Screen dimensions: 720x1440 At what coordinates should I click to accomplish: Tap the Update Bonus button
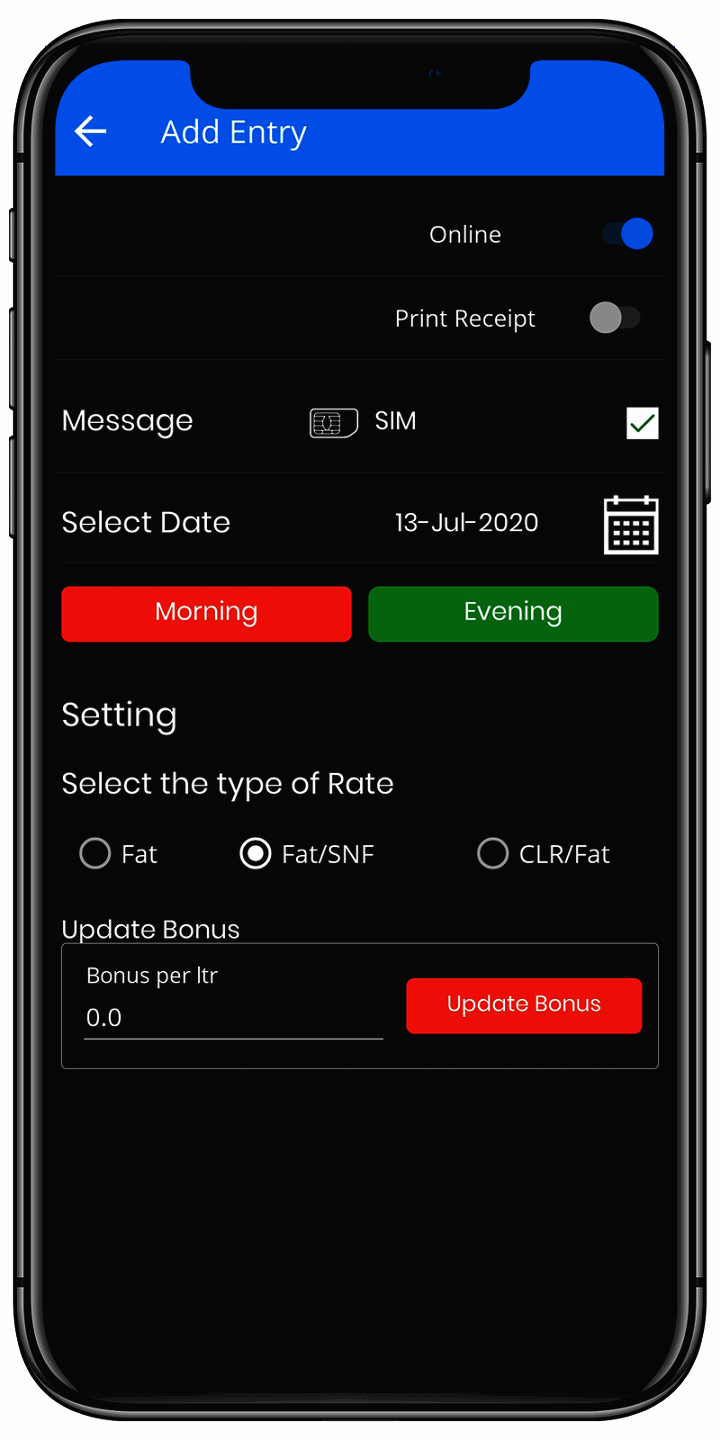click(523, 1005)
